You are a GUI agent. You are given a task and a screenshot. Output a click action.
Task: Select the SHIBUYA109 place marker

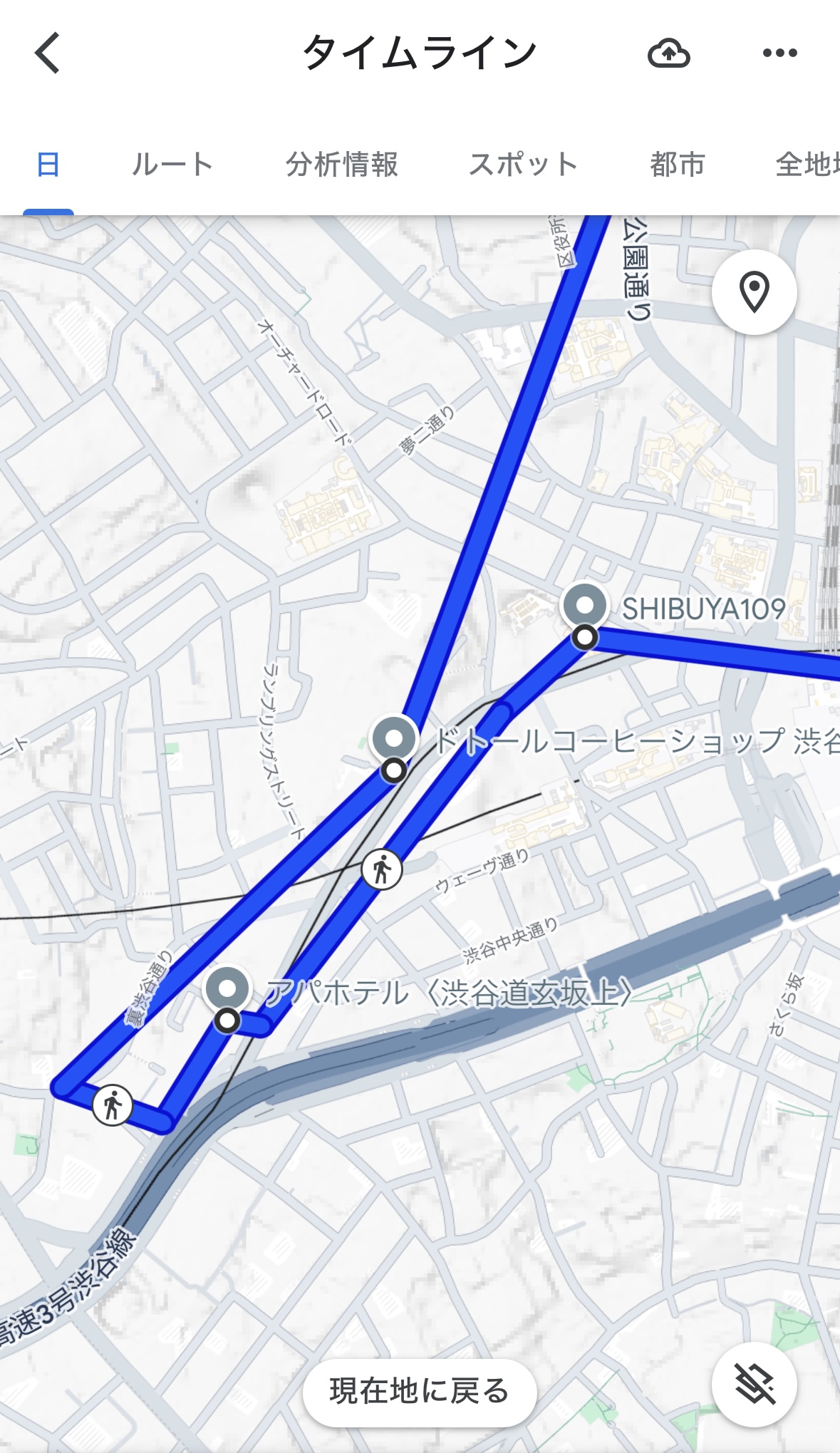click(585, 606)
